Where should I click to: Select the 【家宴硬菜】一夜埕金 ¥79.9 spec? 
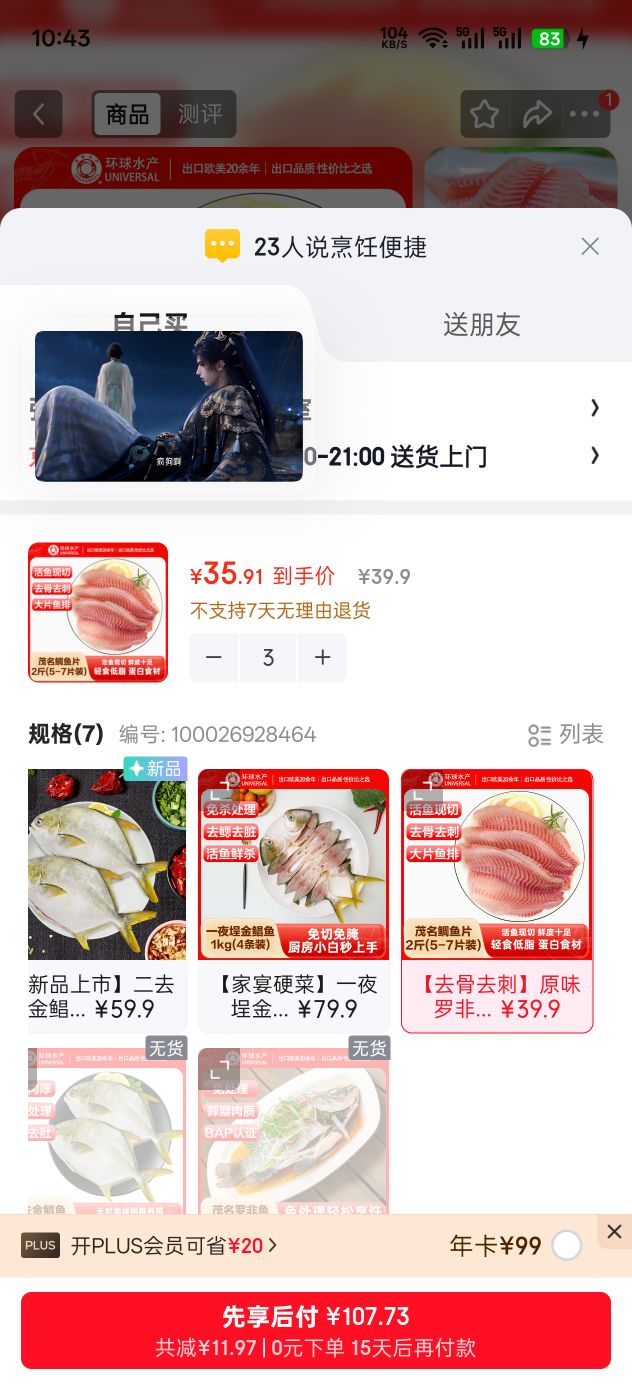click(294, 900)
